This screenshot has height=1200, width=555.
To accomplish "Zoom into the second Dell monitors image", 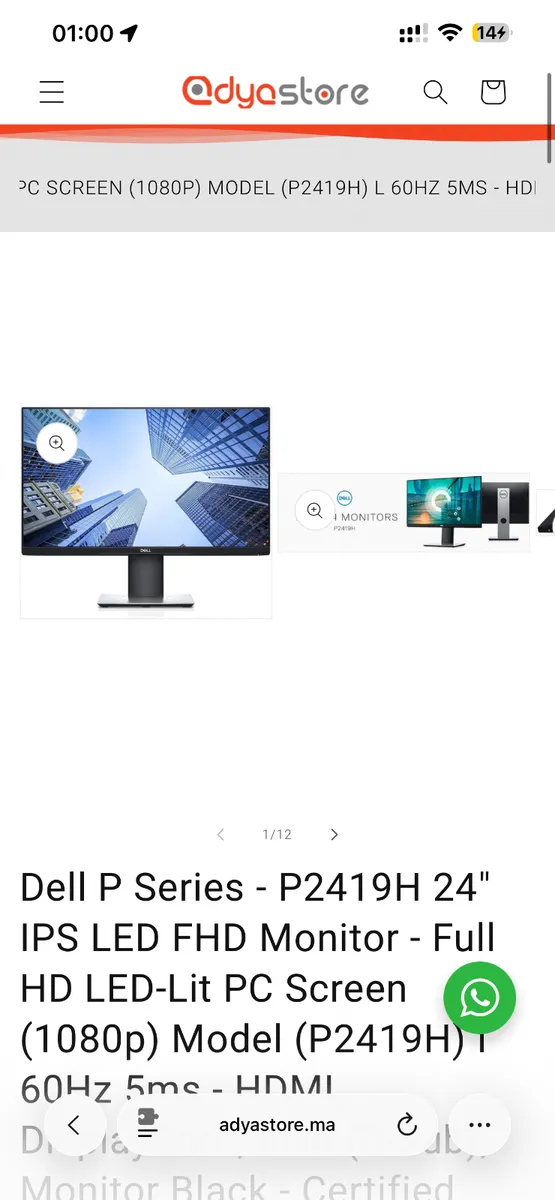I will 315,510.
